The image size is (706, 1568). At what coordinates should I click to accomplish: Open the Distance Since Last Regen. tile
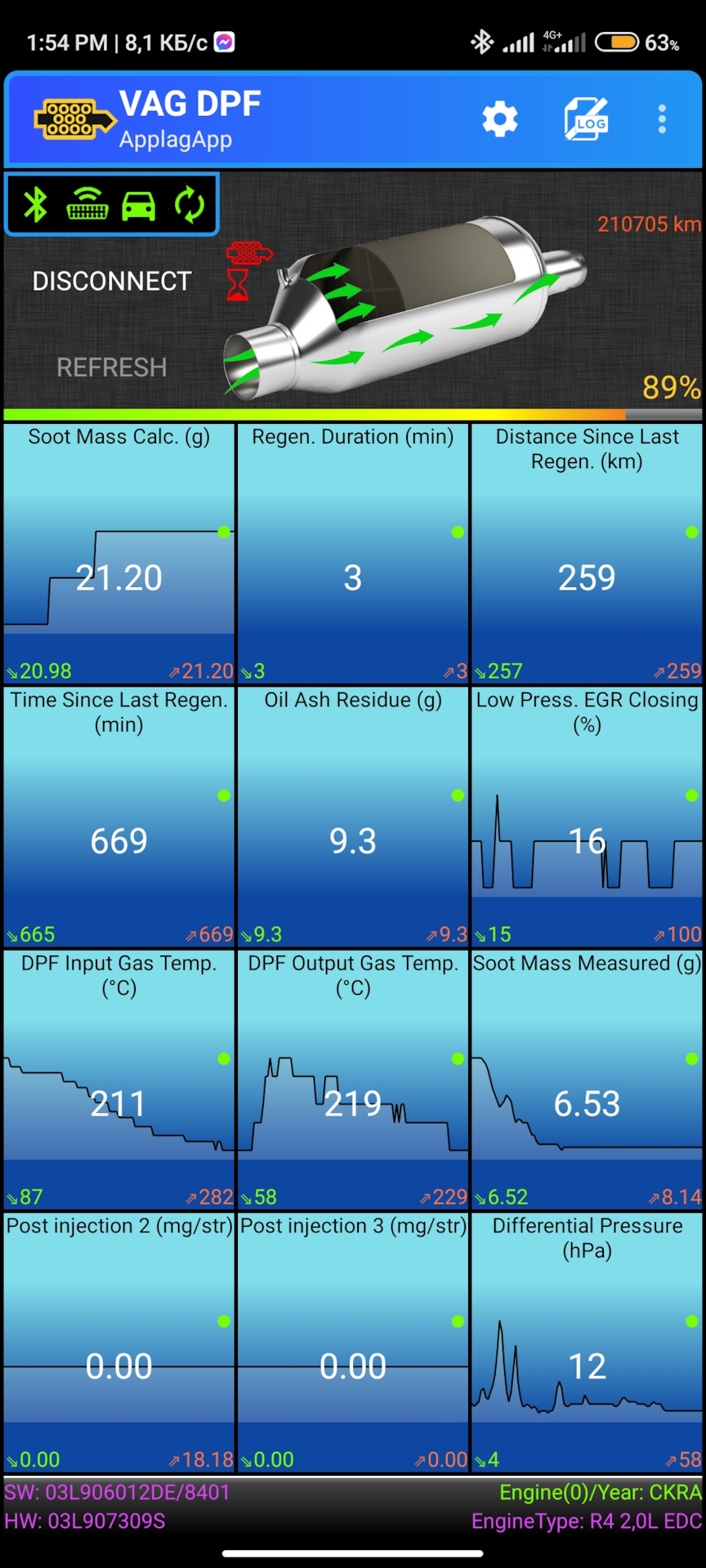click(587, 553)
